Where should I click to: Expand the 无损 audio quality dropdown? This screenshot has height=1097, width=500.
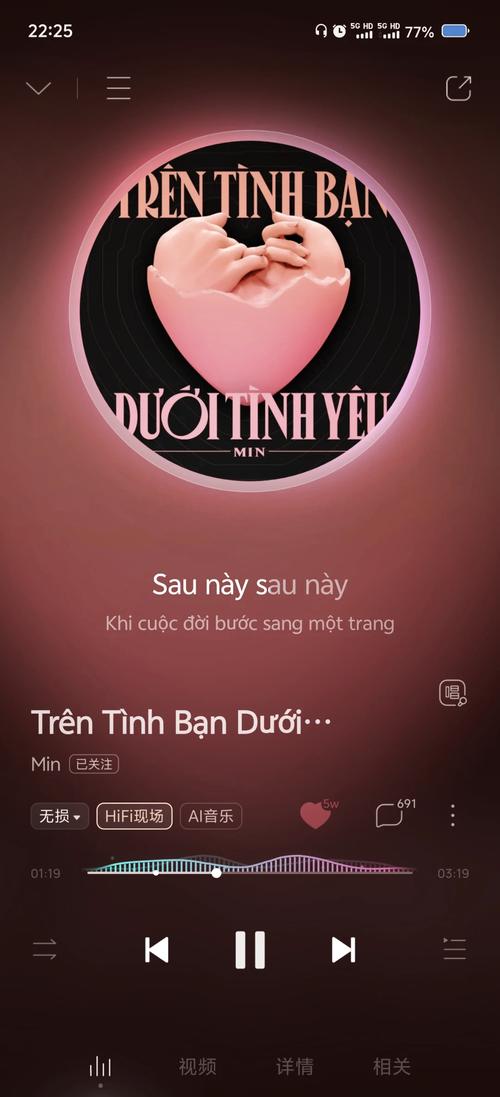pos(59,816)
